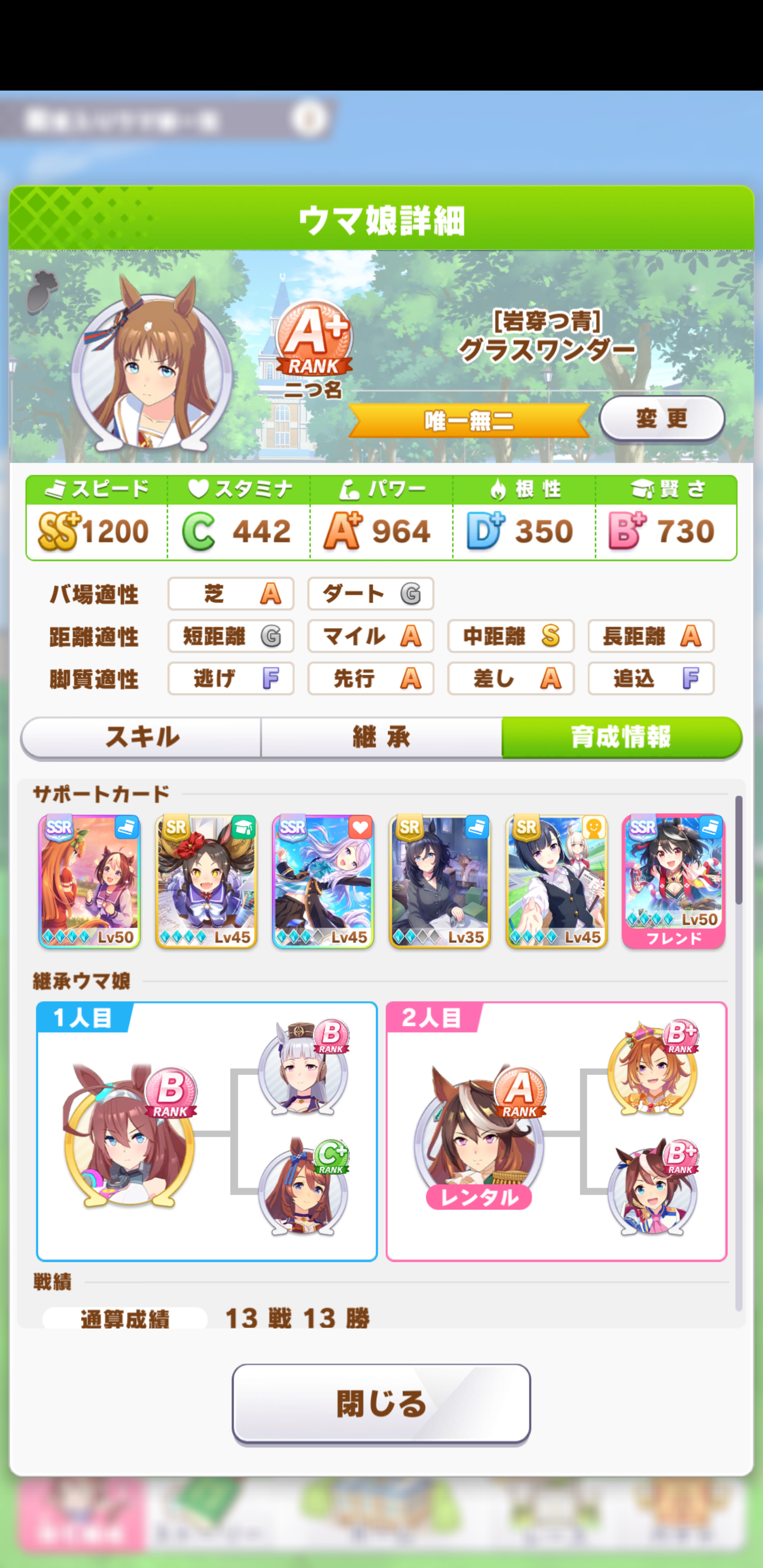Tap the 変更 button to change the title
The width and height of the screenshot is (763, 1568).
661,418
